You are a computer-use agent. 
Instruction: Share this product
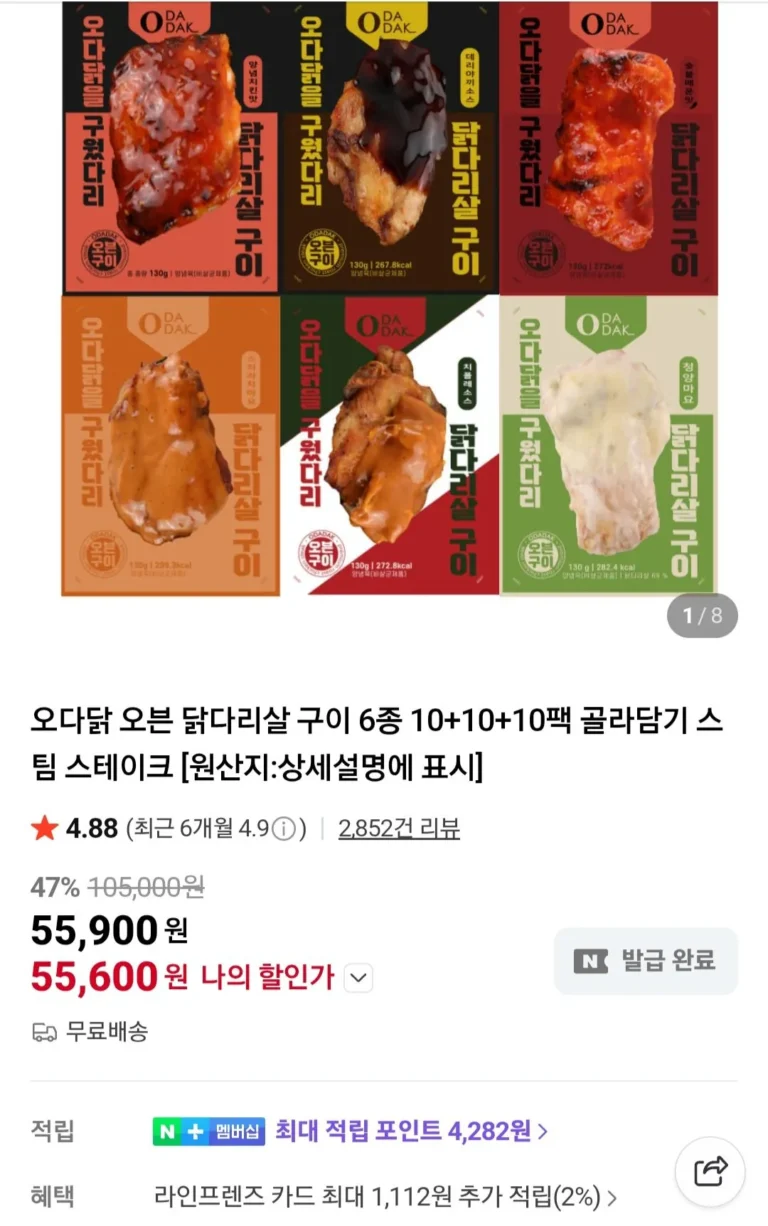click(x=710, y=1171)
